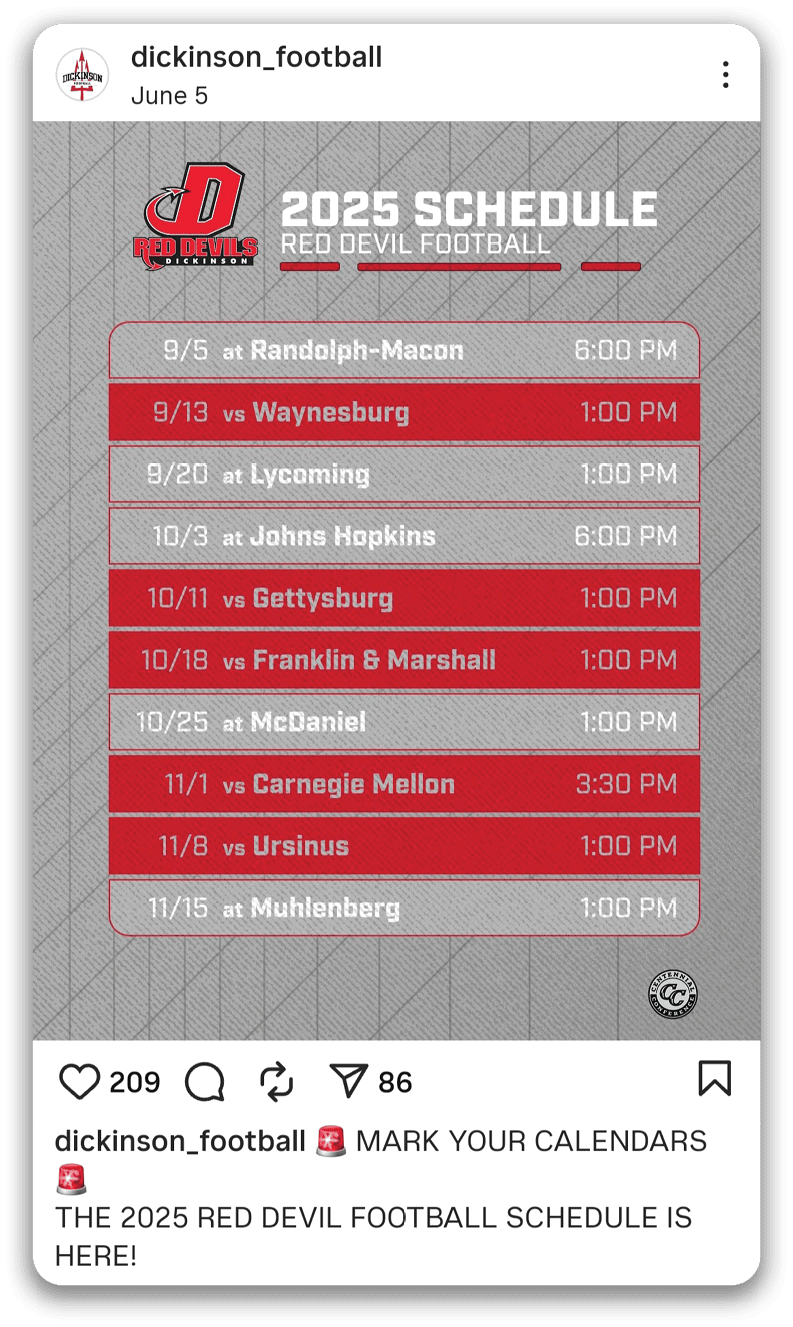Like the dickinson_football post
Image resolution: width=793 pixels, height=1327 pixels.
pos(80,1082)
